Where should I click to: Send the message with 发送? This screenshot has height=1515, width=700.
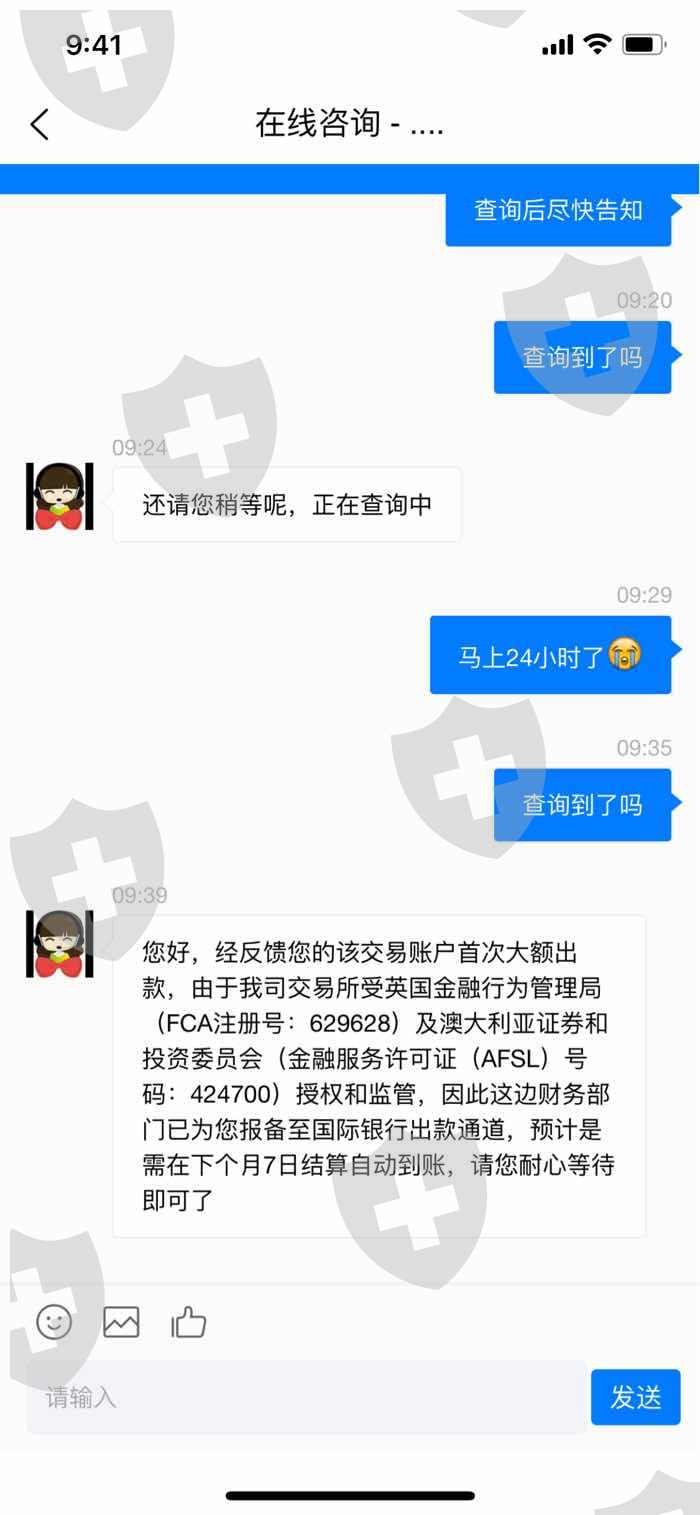pyautogui.click(x=635, y=1397)
